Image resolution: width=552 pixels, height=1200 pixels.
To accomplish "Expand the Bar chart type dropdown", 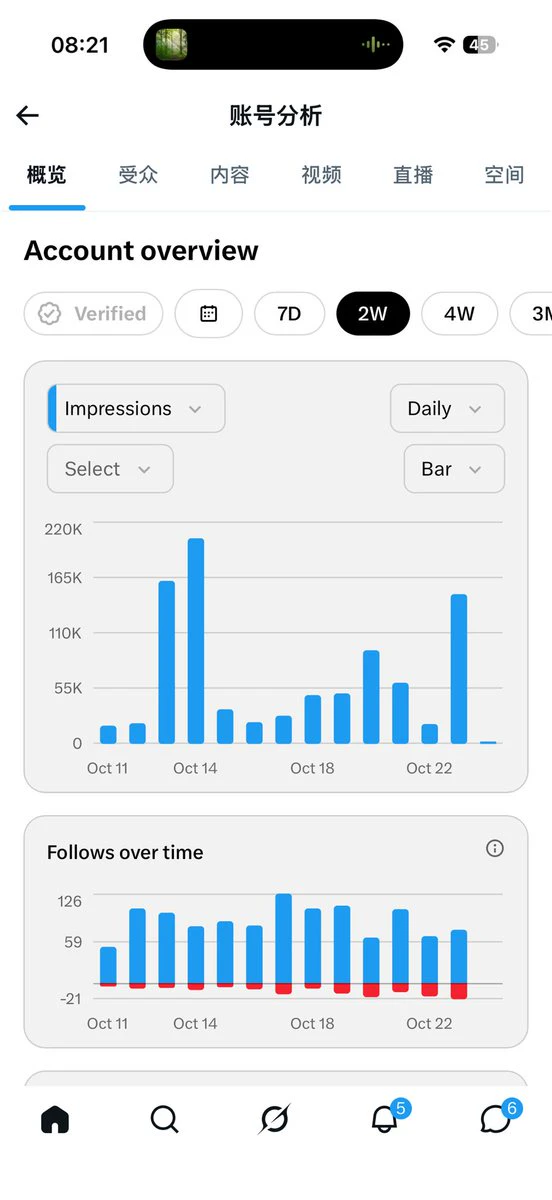I will pyautogui.click(x=454, y=469).
